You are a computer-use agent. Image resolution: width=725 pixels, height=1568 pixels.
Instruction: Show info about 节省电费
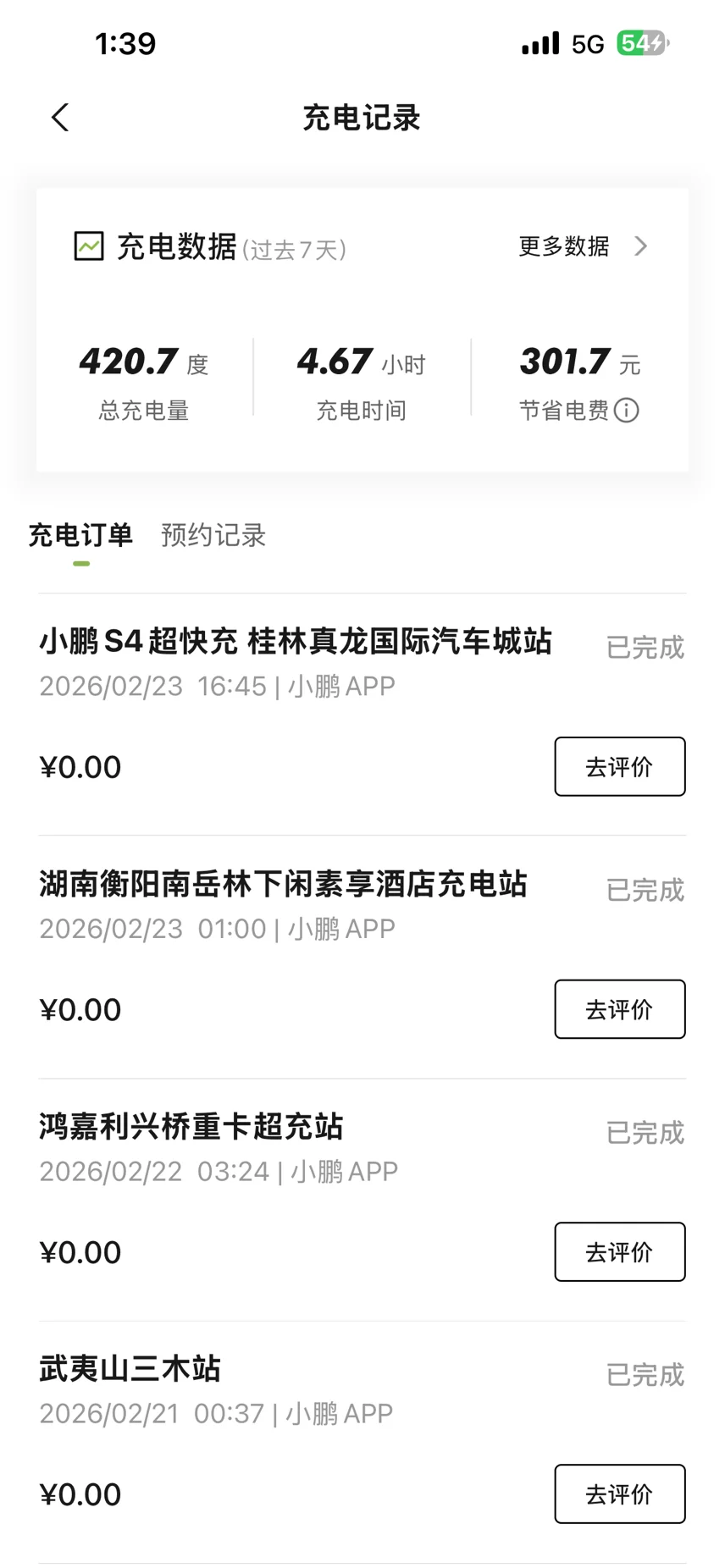627,411
